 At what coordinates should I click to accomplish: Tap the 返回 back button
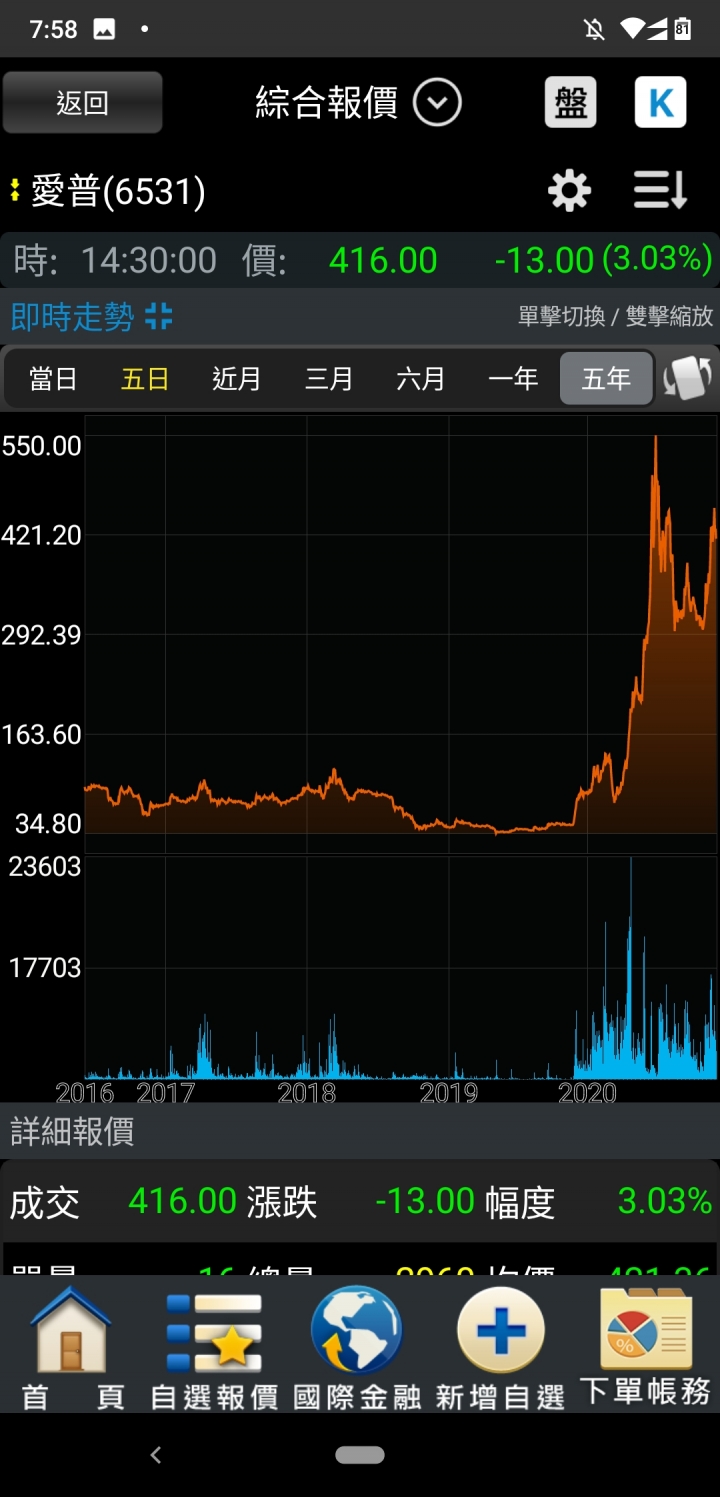click(82, 103)
